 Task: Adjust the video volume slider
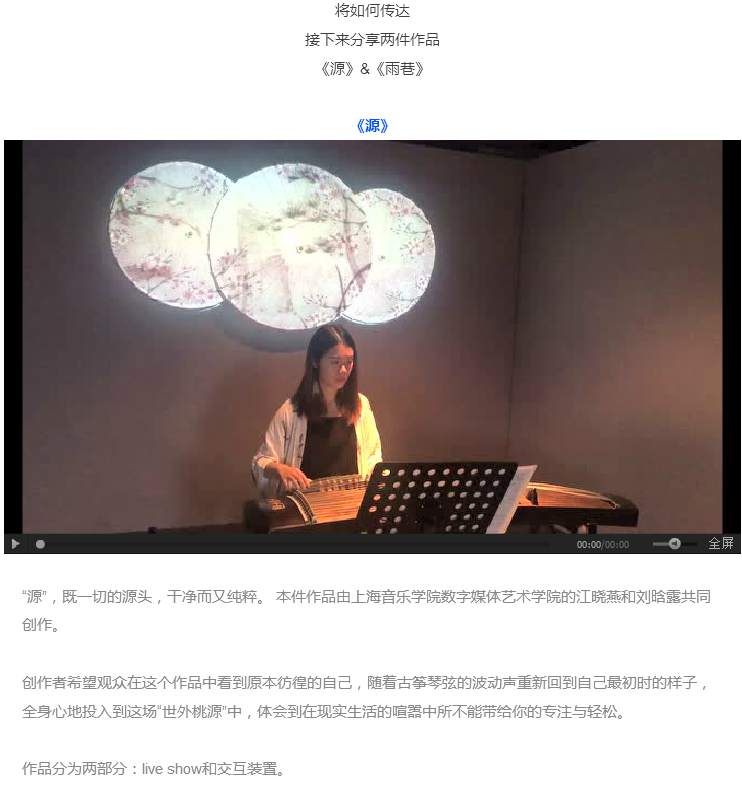[x=673, y=543]
